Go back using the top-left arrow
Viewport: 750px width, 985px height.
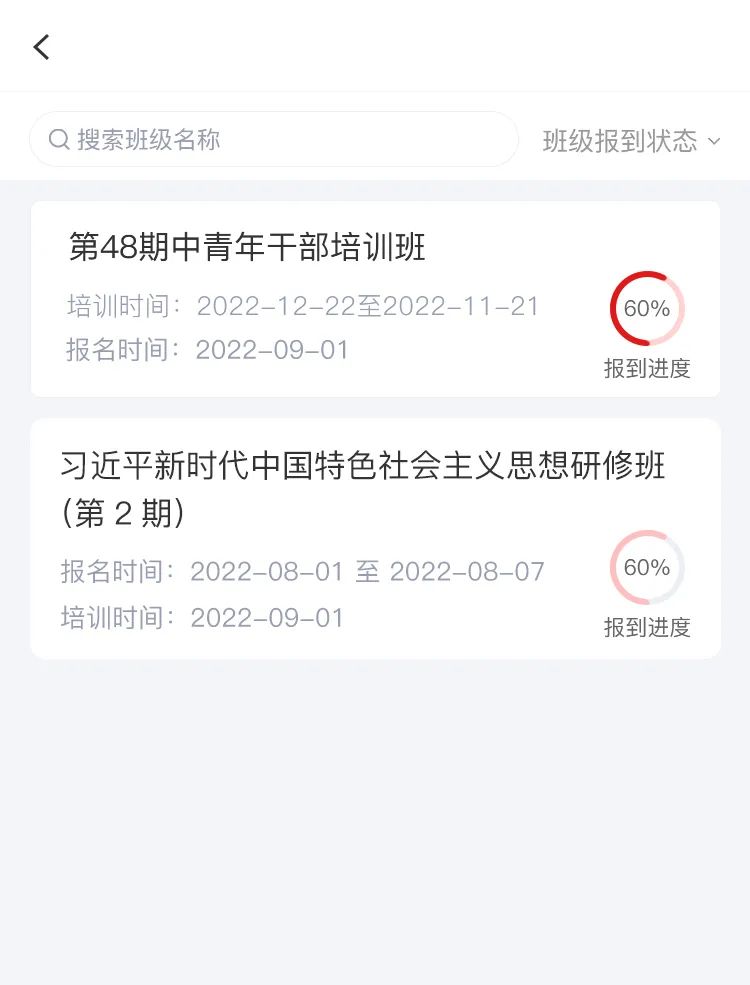click(41, 47)
